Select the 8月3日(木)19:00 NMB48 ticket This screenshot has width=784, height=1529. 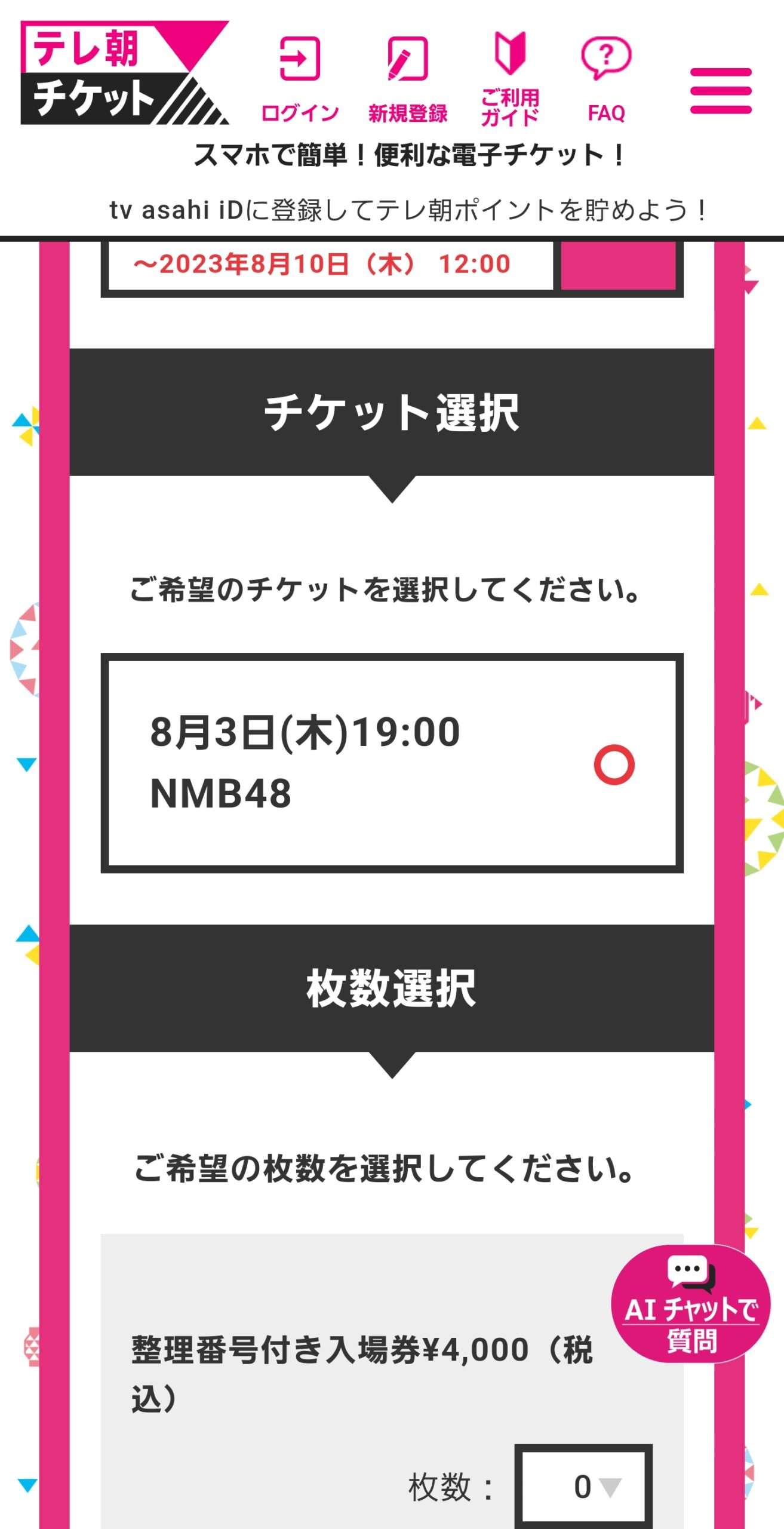coord(392,763)
